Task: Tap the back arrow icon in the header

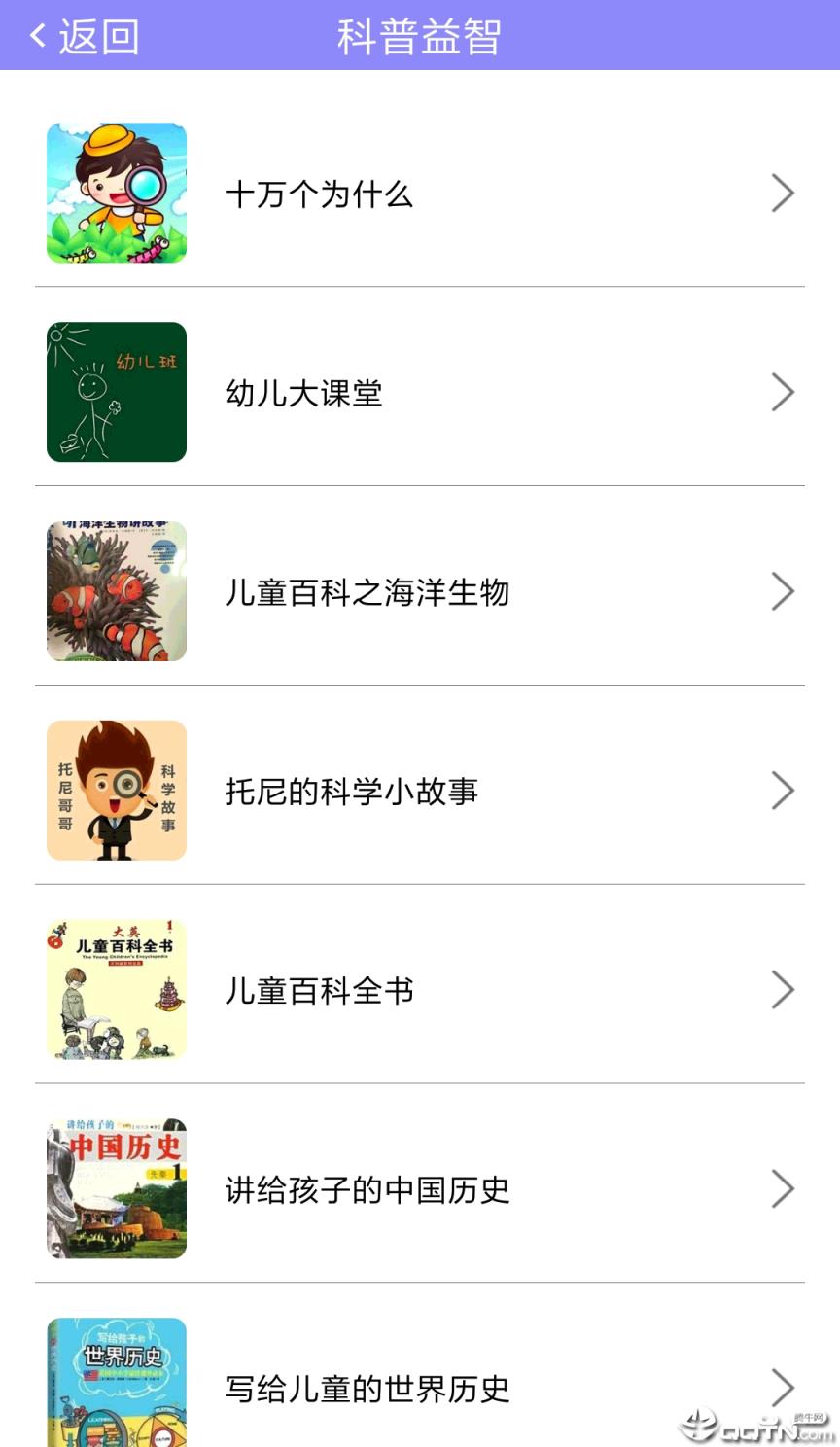Action: coord(35,33)
